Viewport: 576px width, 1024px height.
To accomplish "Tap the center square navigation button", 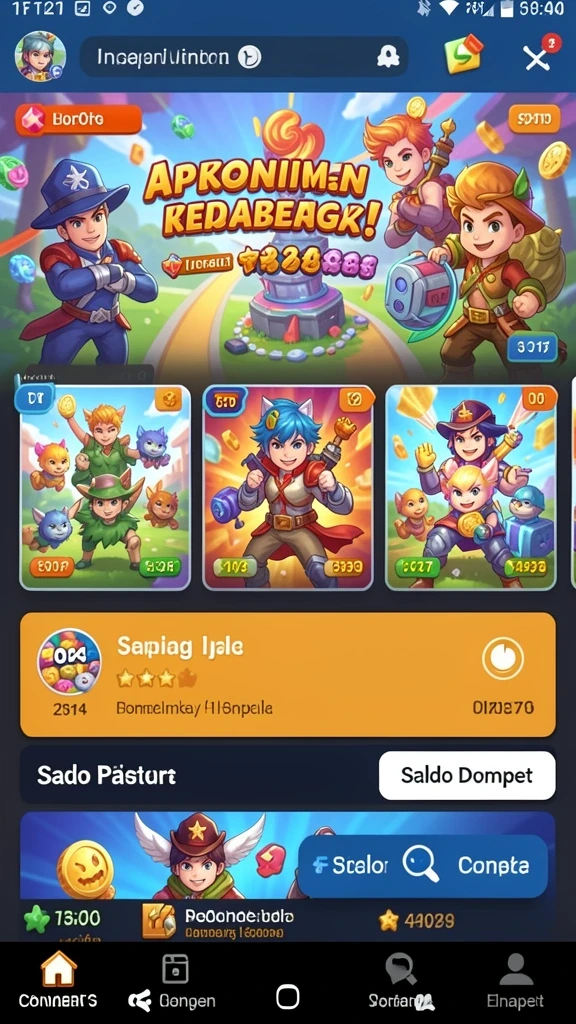I will pos(287,997).
